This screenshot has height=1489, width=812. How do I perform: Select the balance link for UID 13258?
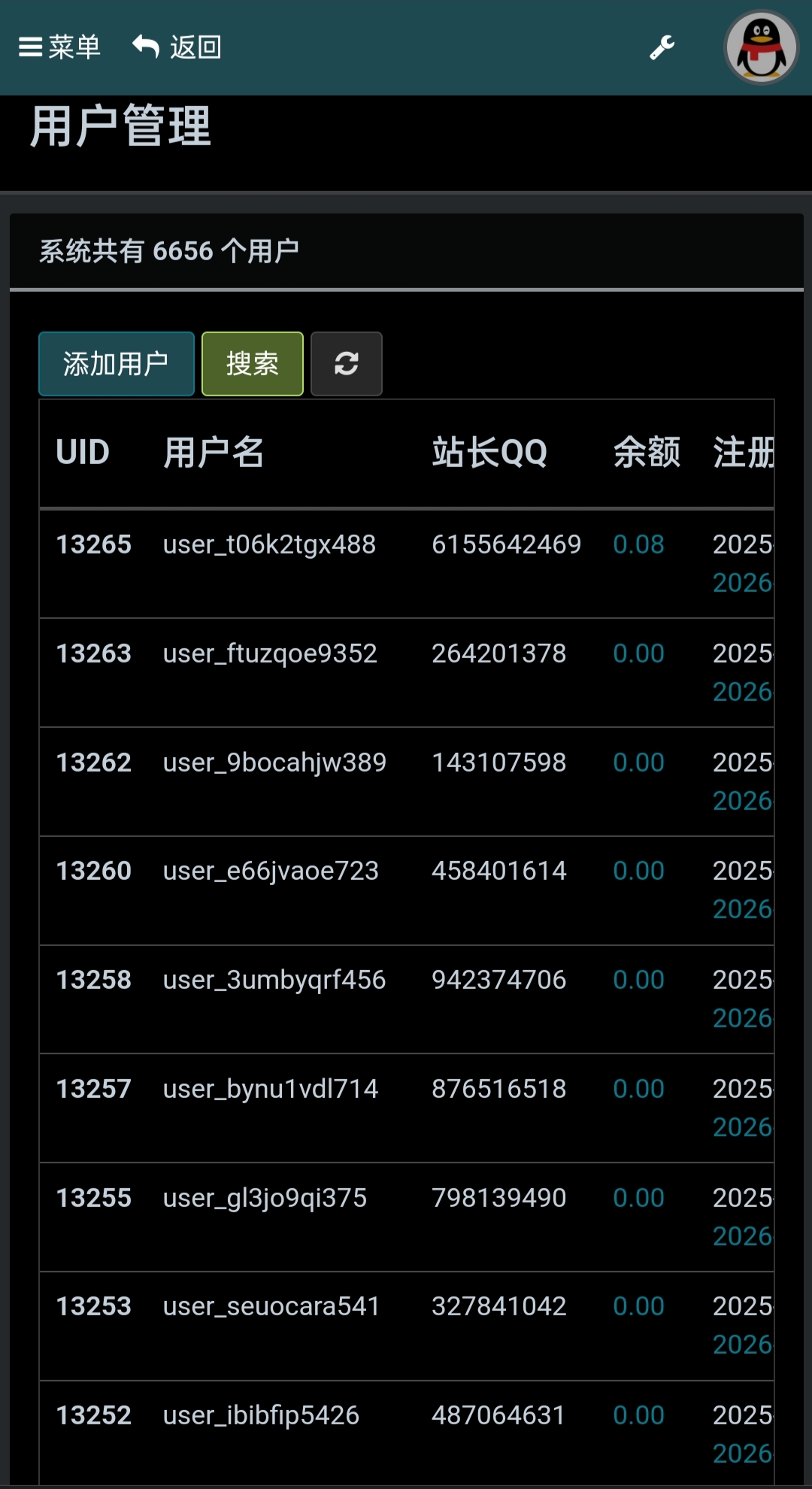click(638, 980)
